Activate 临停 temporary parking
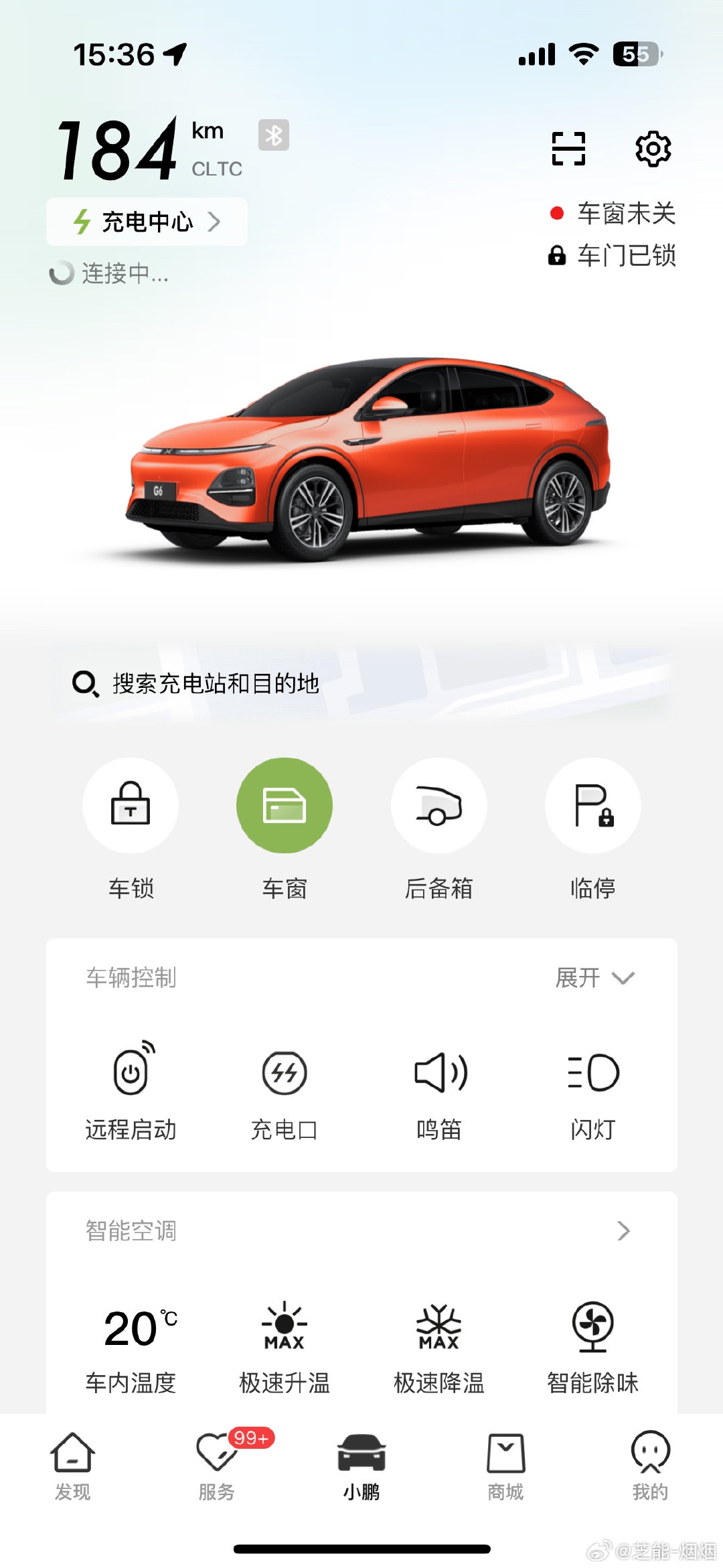The height and width of the screenshot is (1568, 723). click(593, 805)
